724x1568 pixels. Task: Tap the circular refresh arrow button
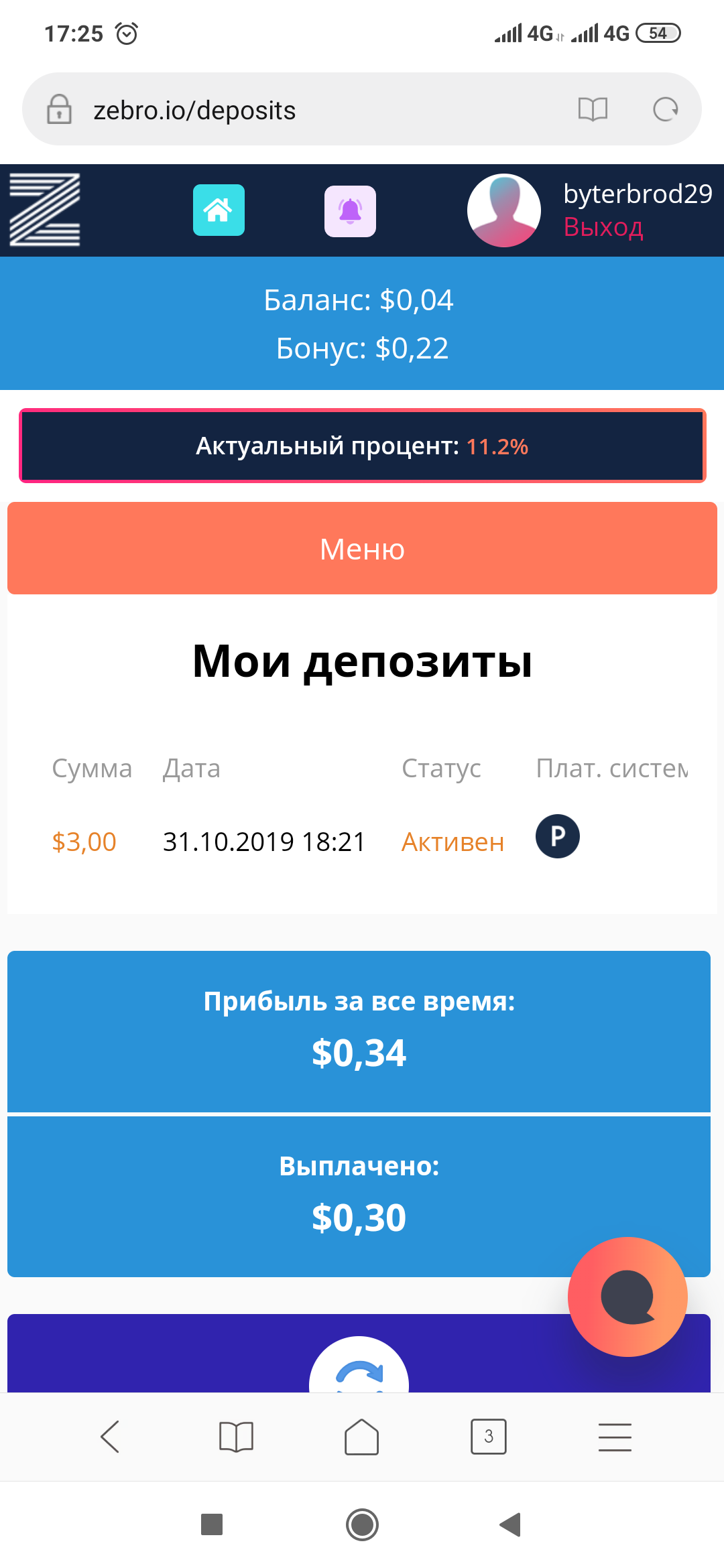(359, 1366)
